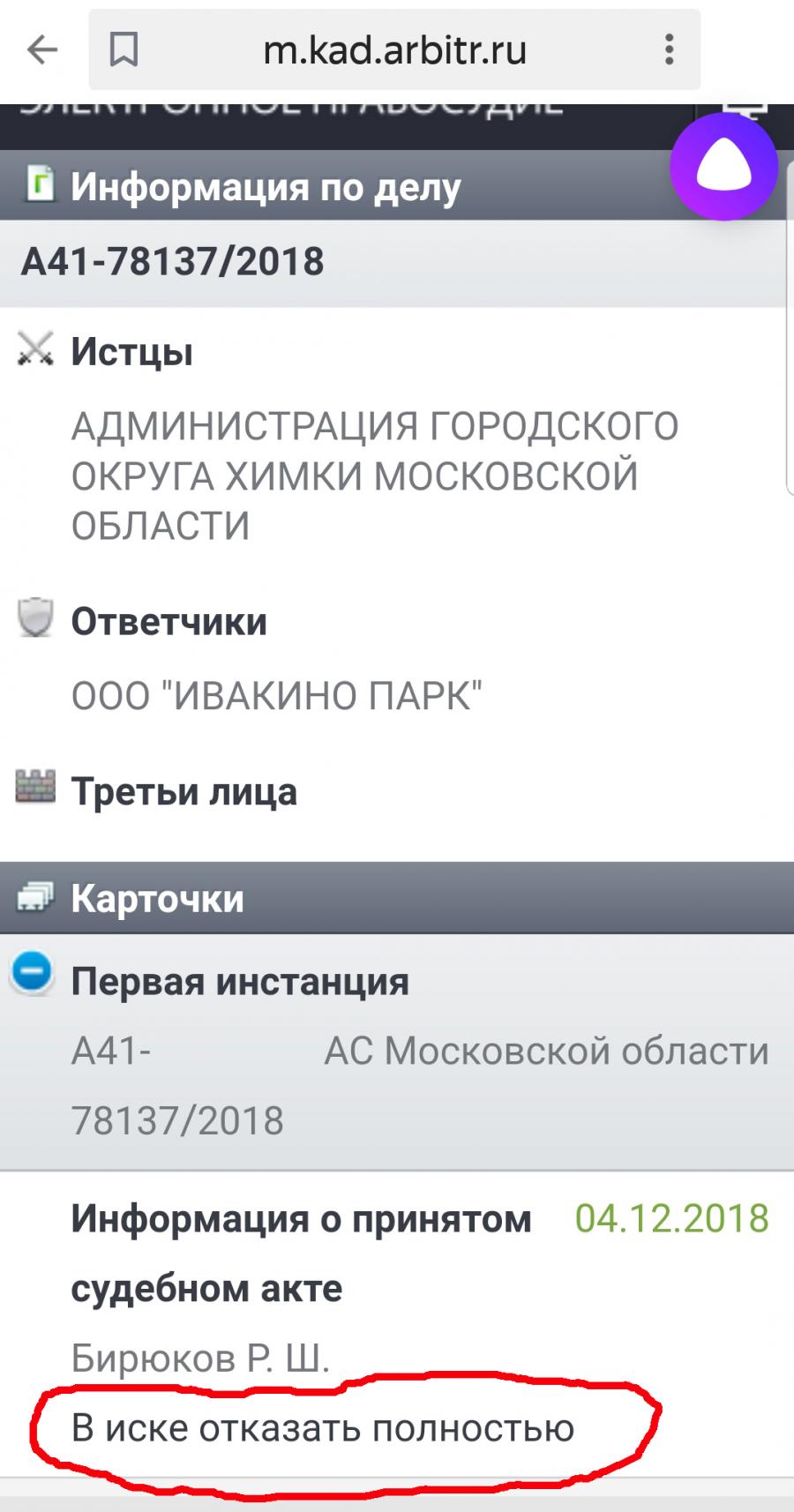Collapse the Первая инстанция card
Image resolution: width=794 pixels, height=1512 pixels.
32,973
